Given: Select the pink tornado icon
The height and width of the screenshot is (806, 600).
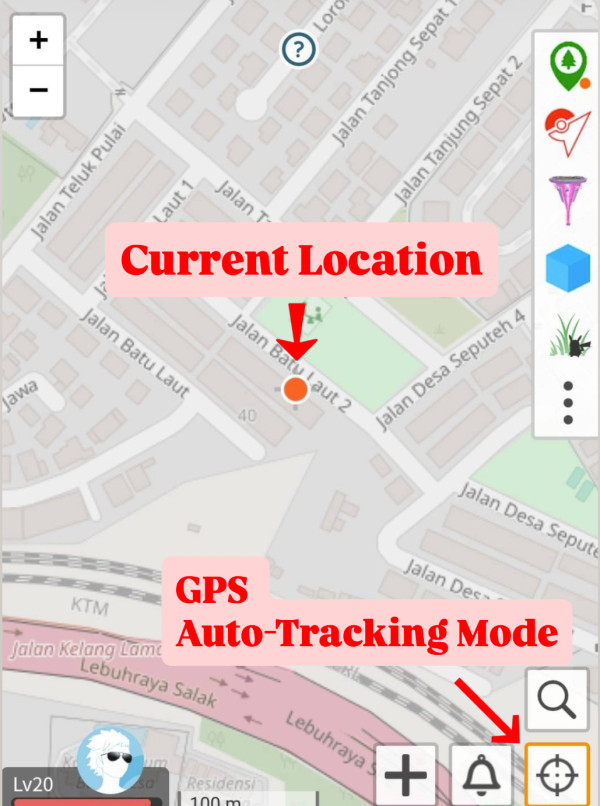Looking at the screenshot, I should click(567, 200).
